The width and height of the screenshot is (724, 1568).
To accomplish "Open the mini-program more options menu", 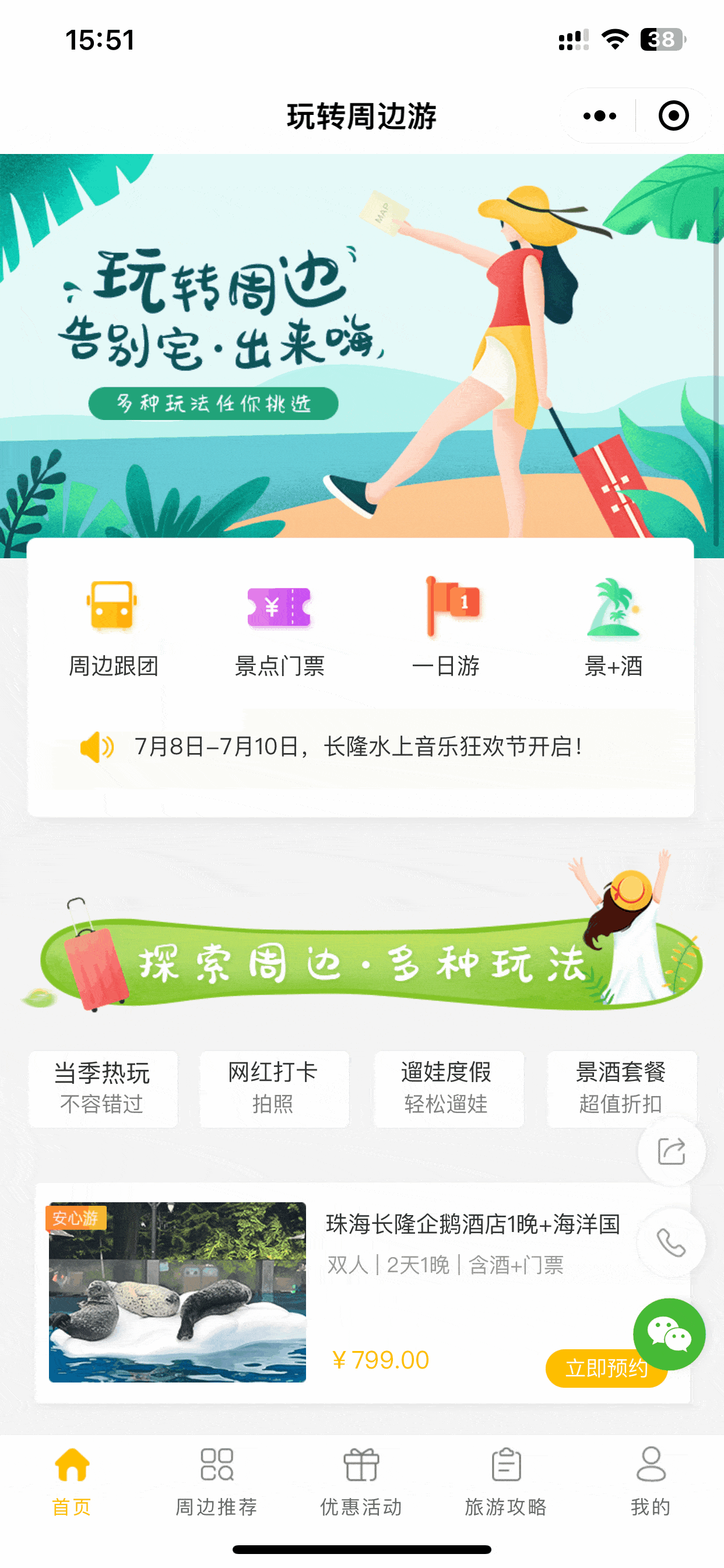I will pyautogui.click(x=599, y=116).
